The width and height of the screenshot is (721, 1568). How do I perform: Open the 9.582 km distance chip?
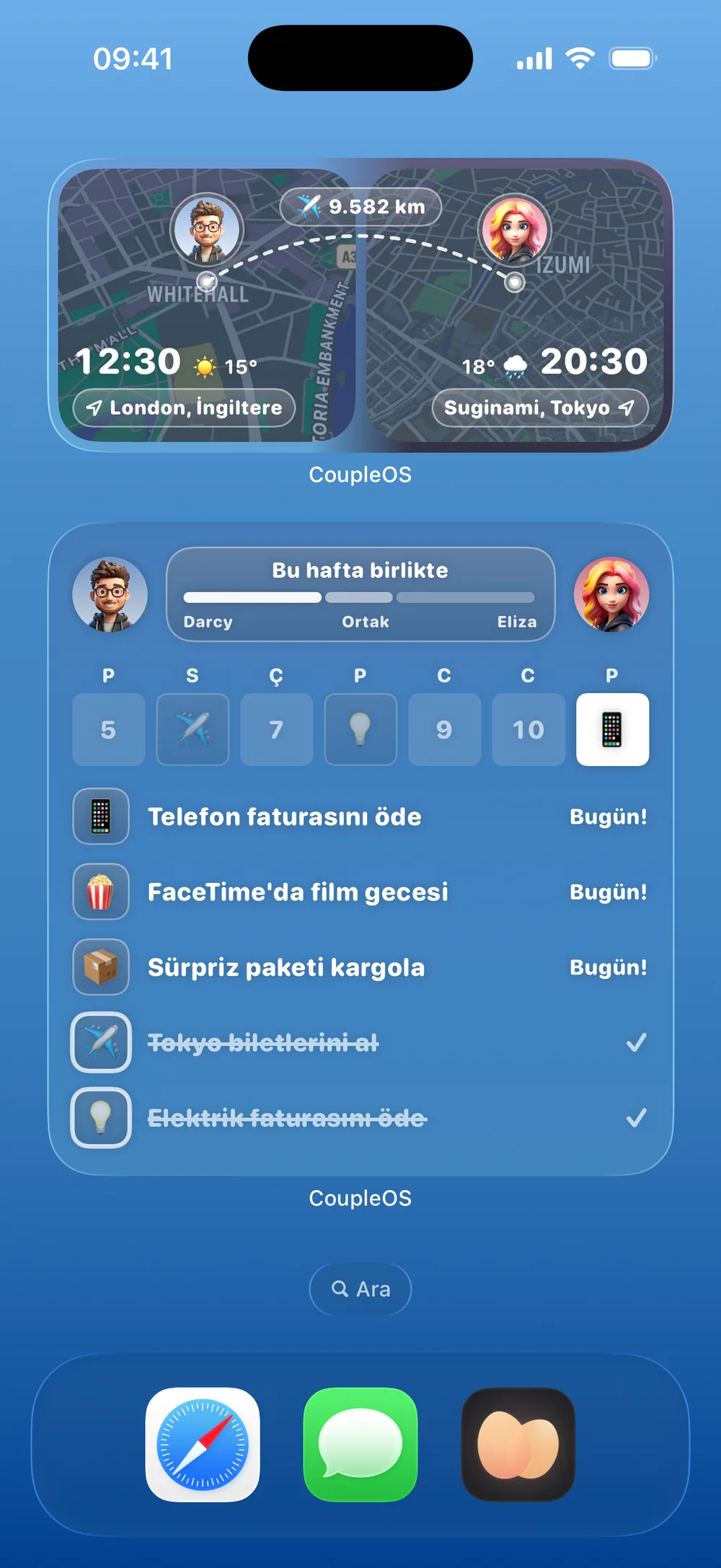tap(360, 206)
